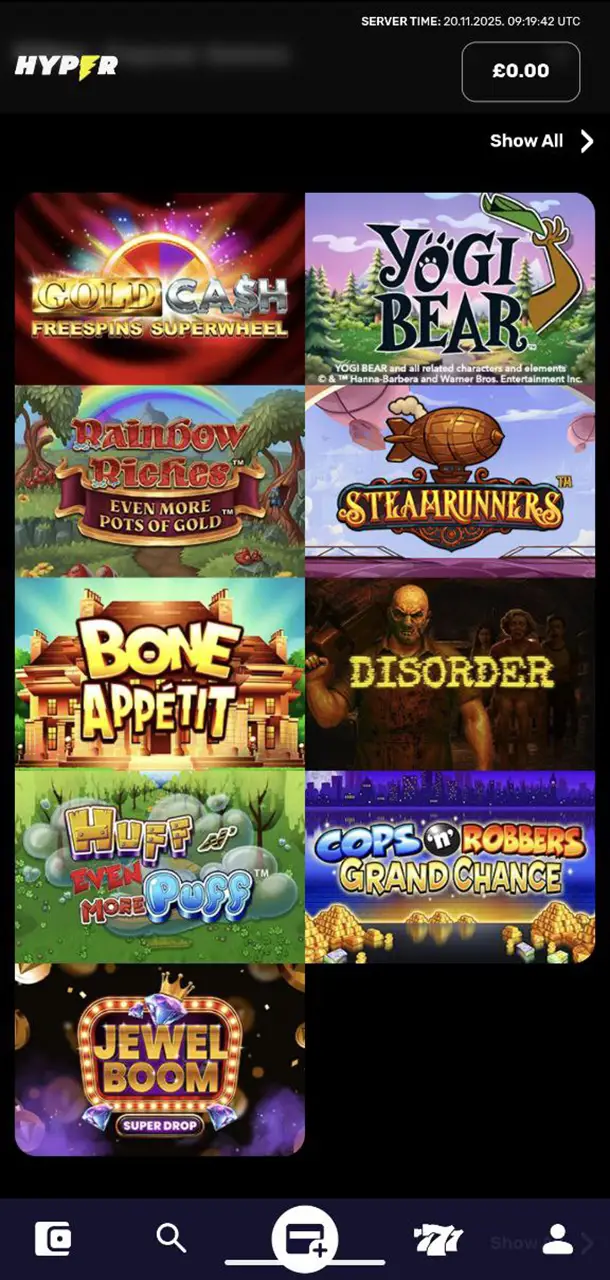This screenshot has height=1280, width=610.
Task: Tap the Hyper logo to go home
Action: tap(66, 66)
